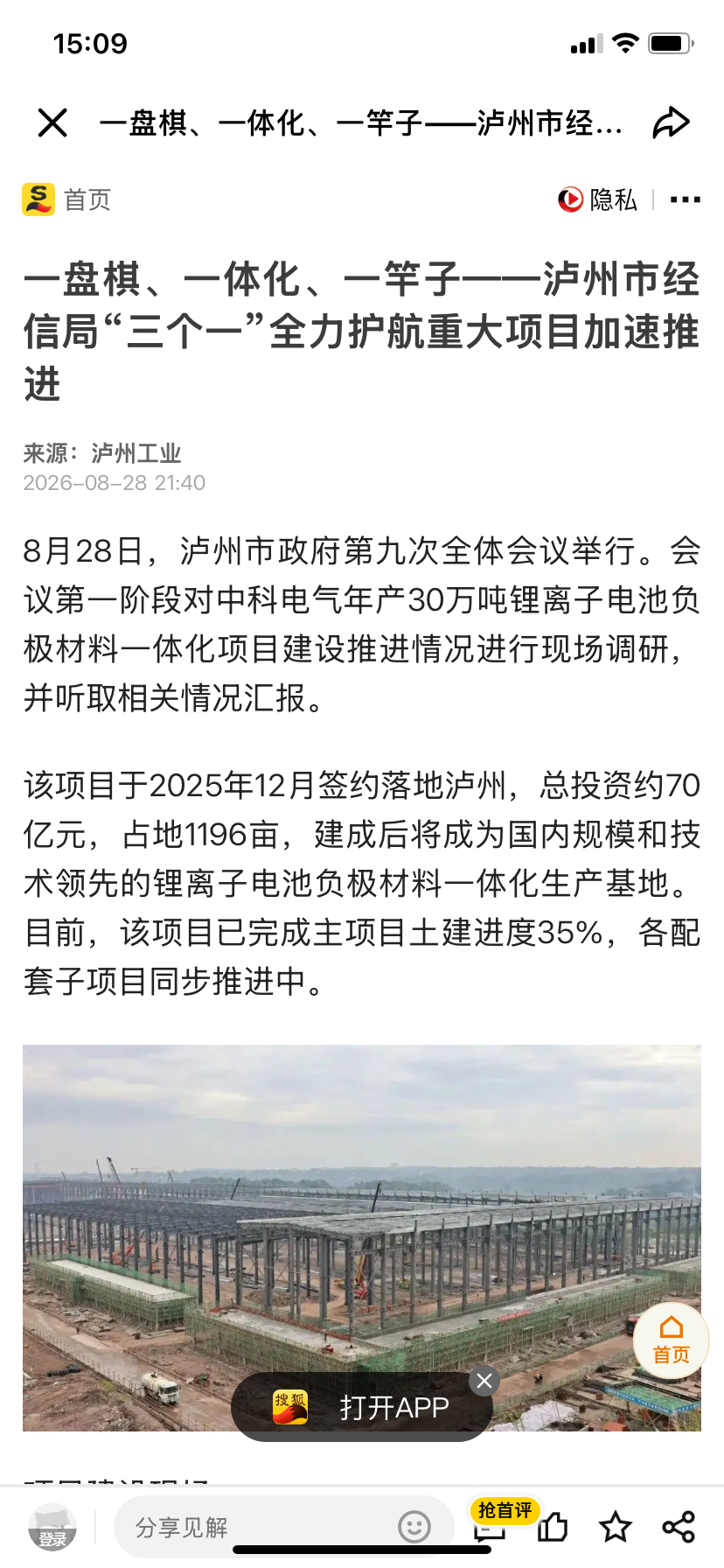Open the 隐私 privacy option

(x=598, y=199)
